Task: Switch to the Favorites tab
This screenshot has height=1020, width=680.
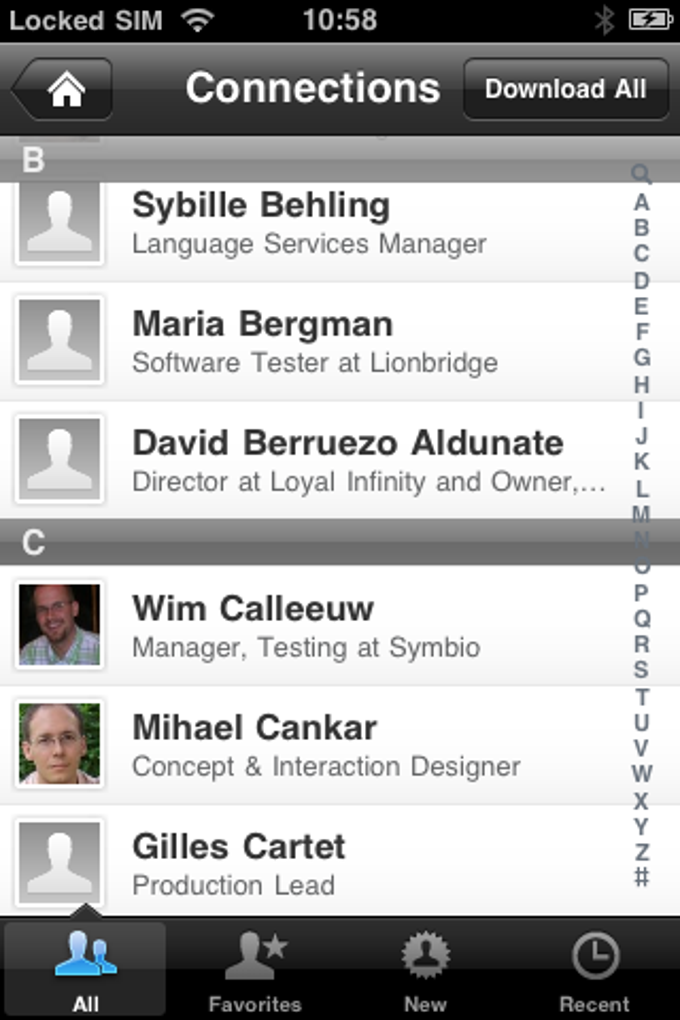Action: 255,971
